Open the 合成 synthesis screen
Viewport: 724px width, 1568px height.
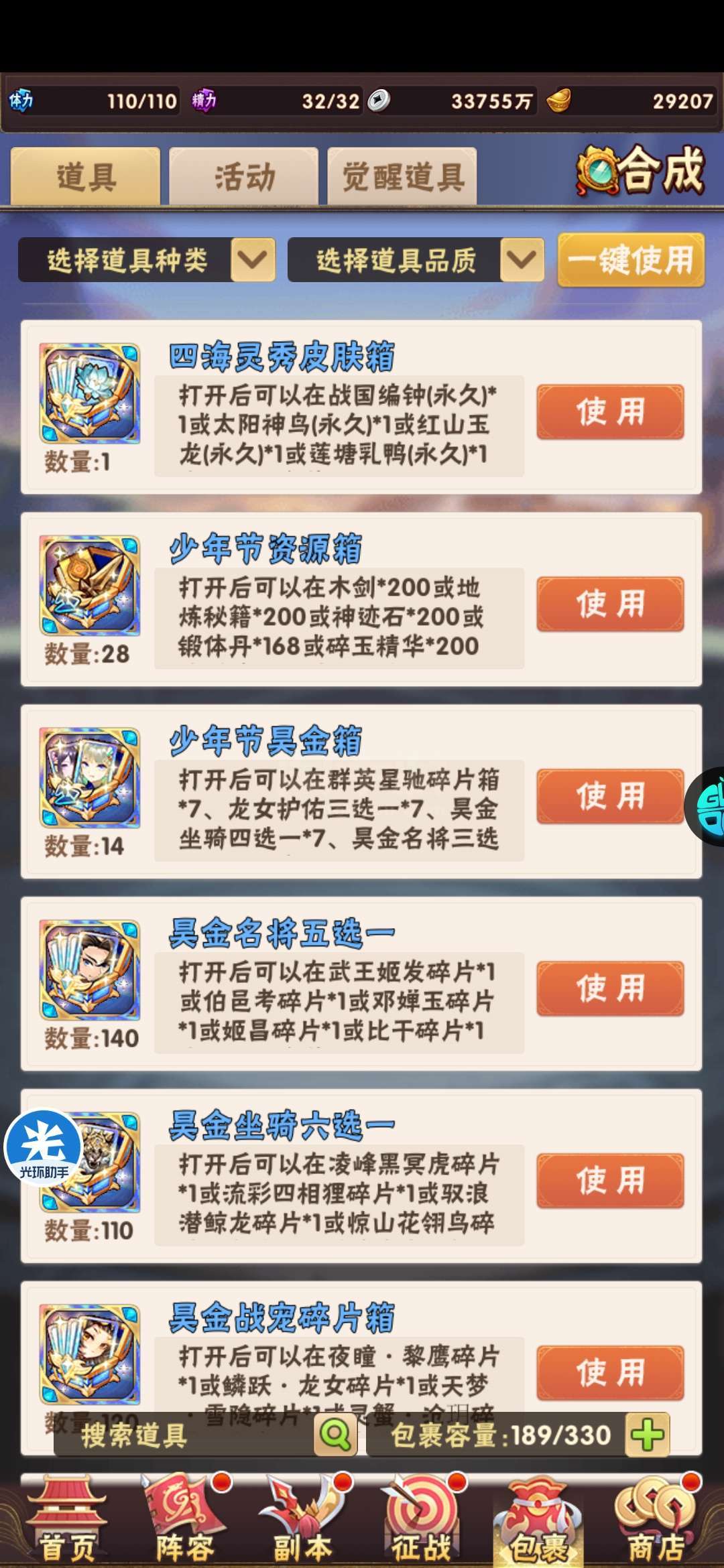point(640,171)
